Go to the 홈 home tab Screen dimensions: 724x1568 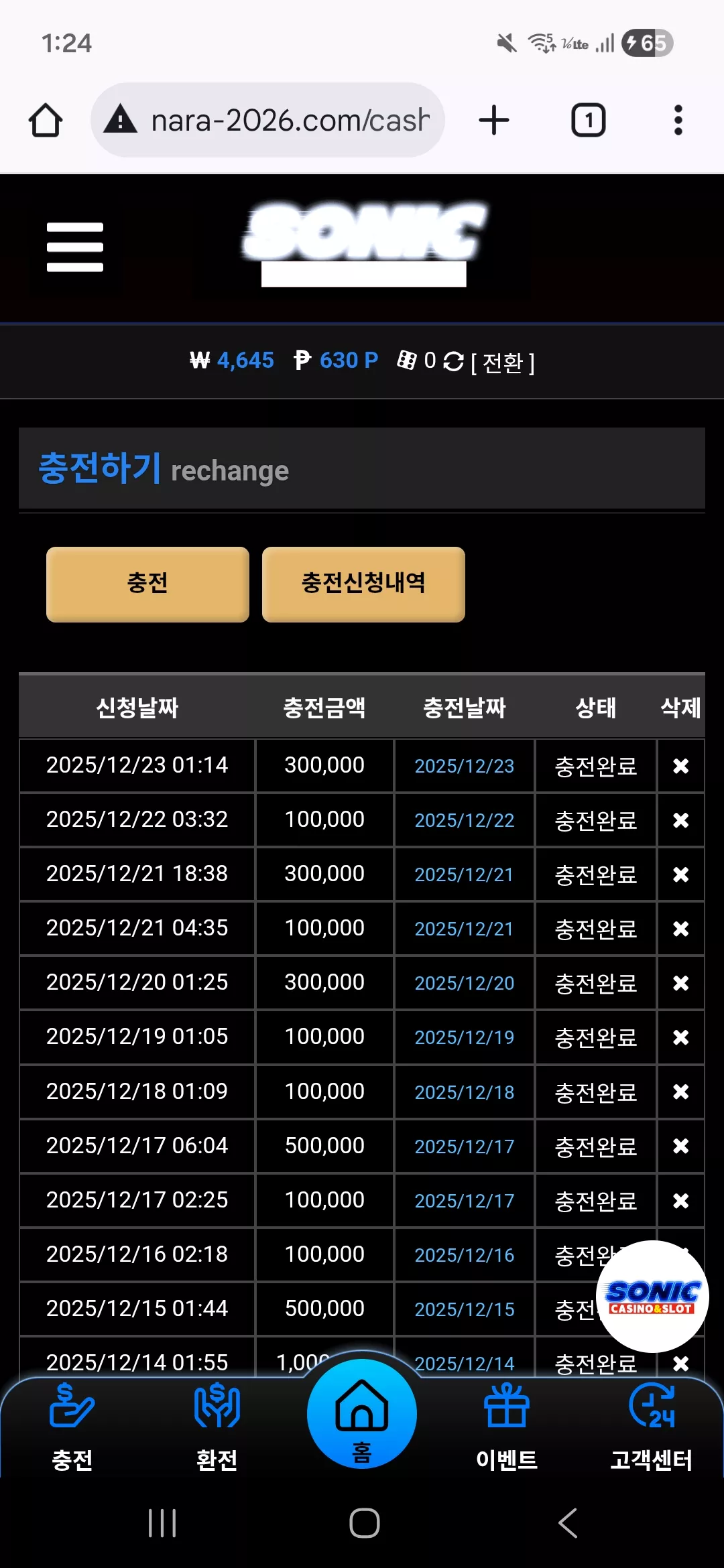point(362,1414)
